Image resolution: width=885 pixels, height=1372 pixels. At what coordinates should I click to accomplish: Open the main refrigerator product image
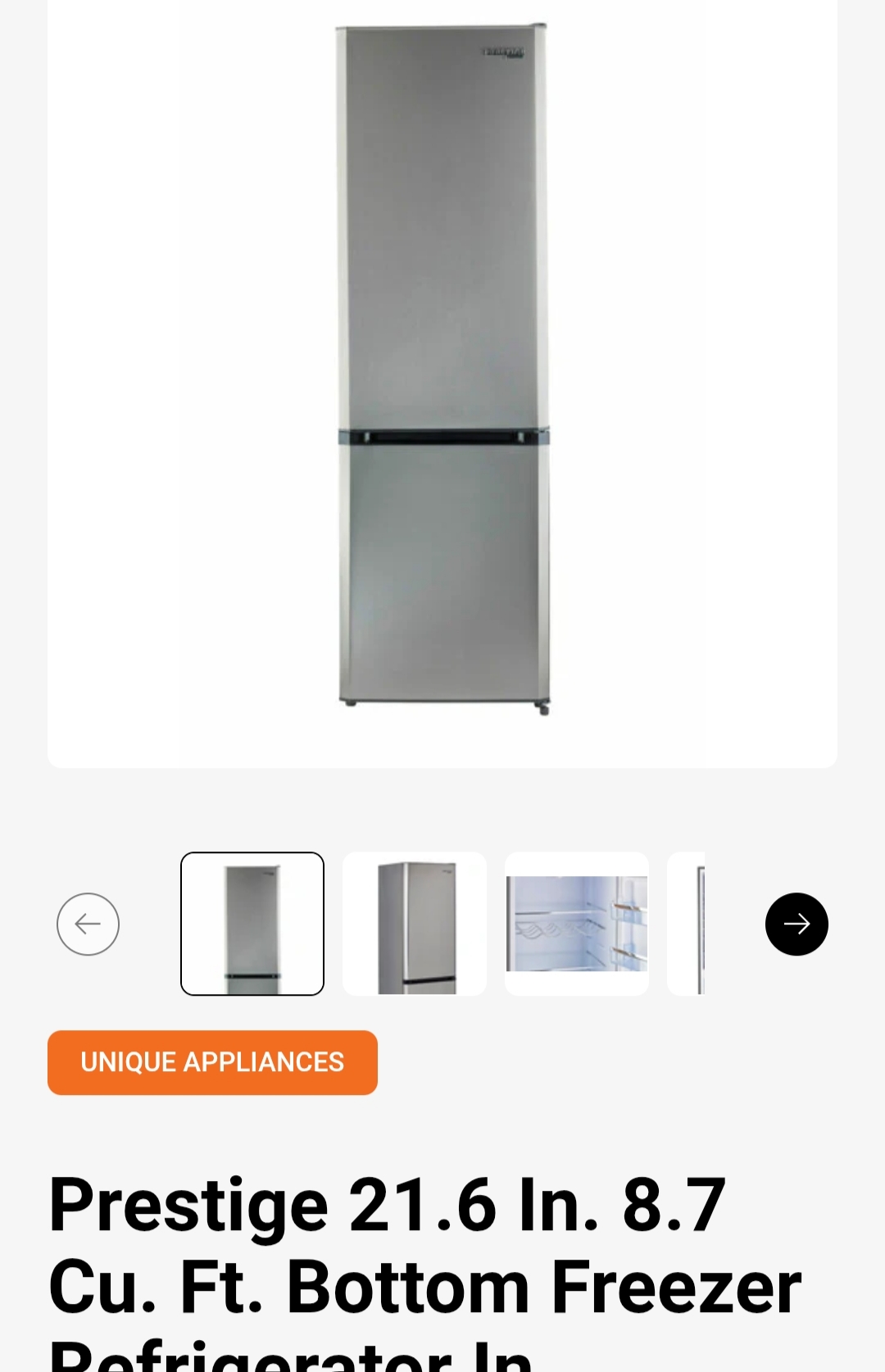(442, 369)
